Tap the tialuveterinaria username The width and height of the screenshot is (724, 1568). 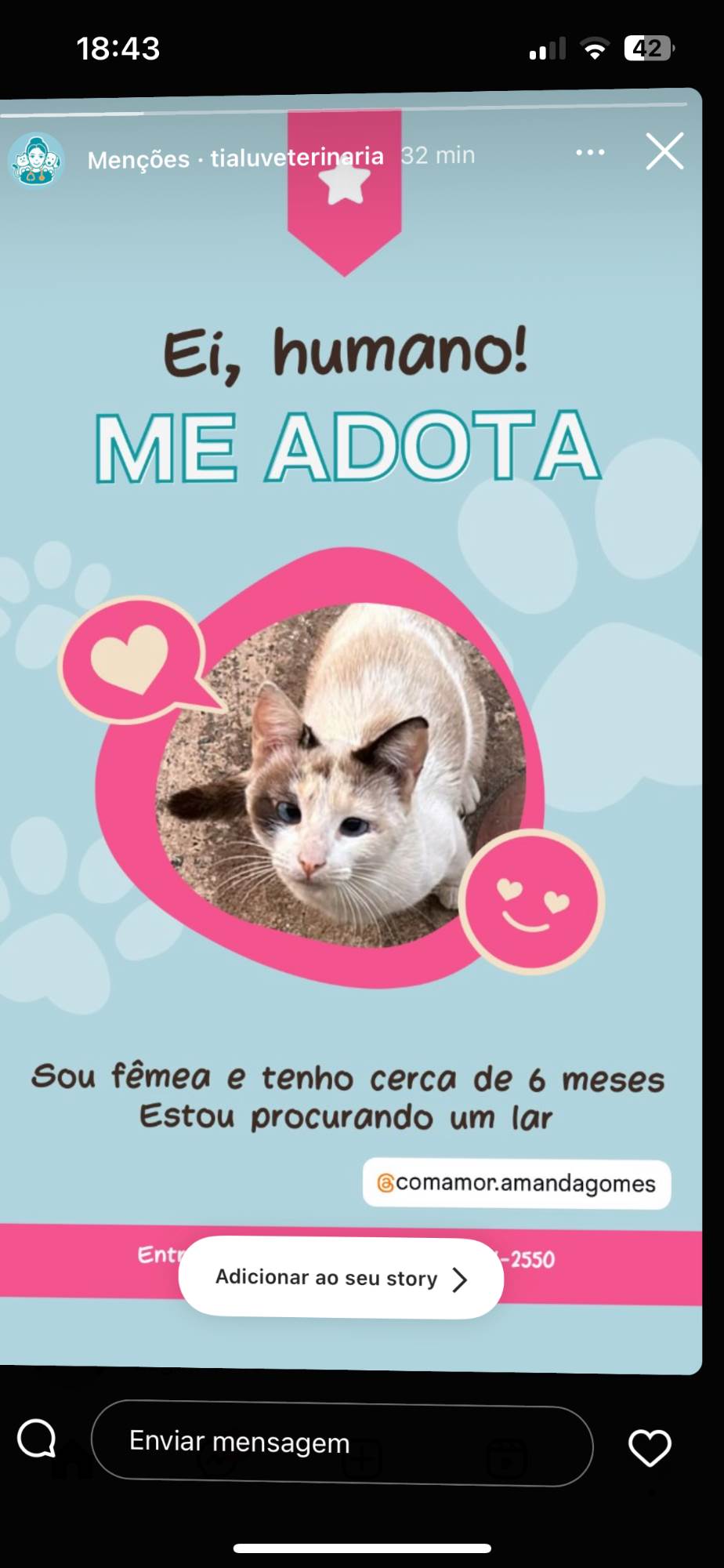pyautogui.click(x=296, y=158)
